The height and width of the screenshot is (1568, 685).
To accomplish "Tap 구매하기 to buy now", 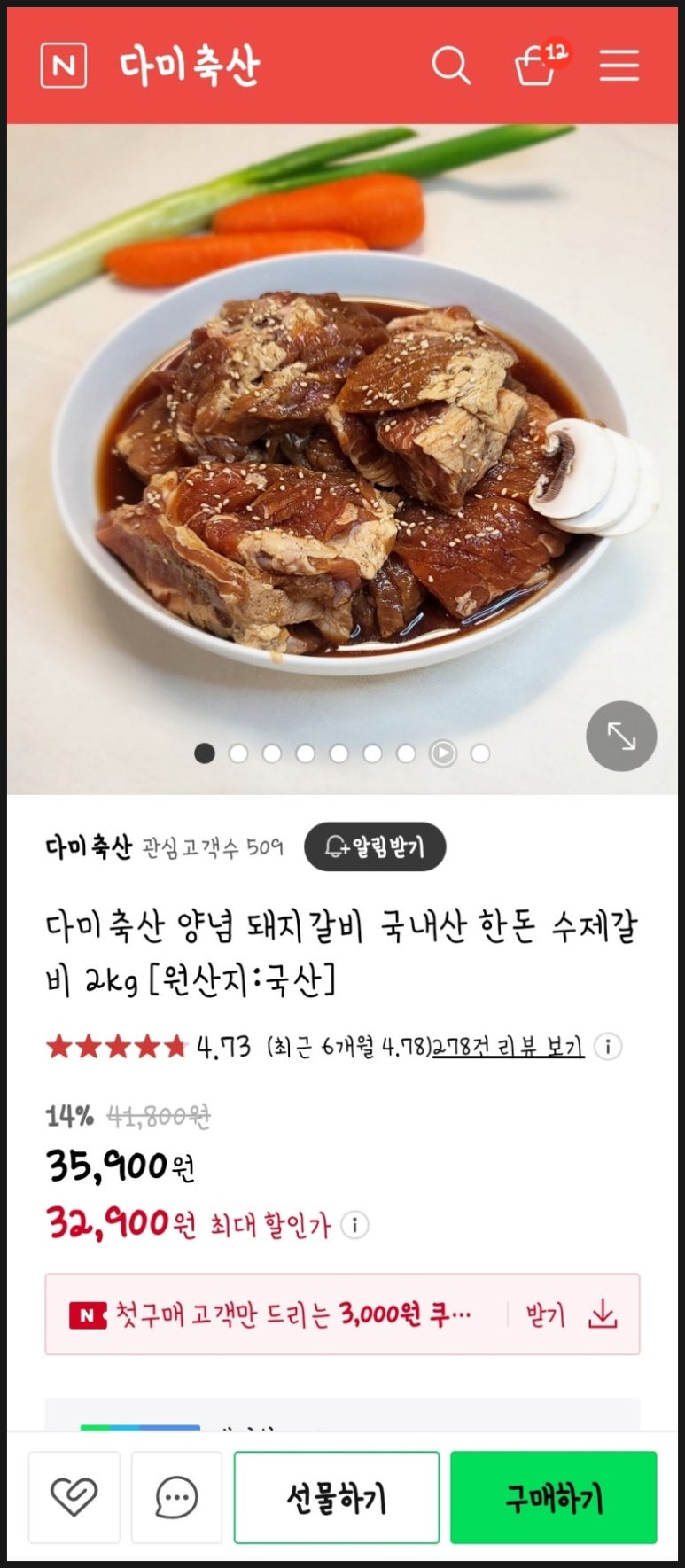I will pos(554,1497).
